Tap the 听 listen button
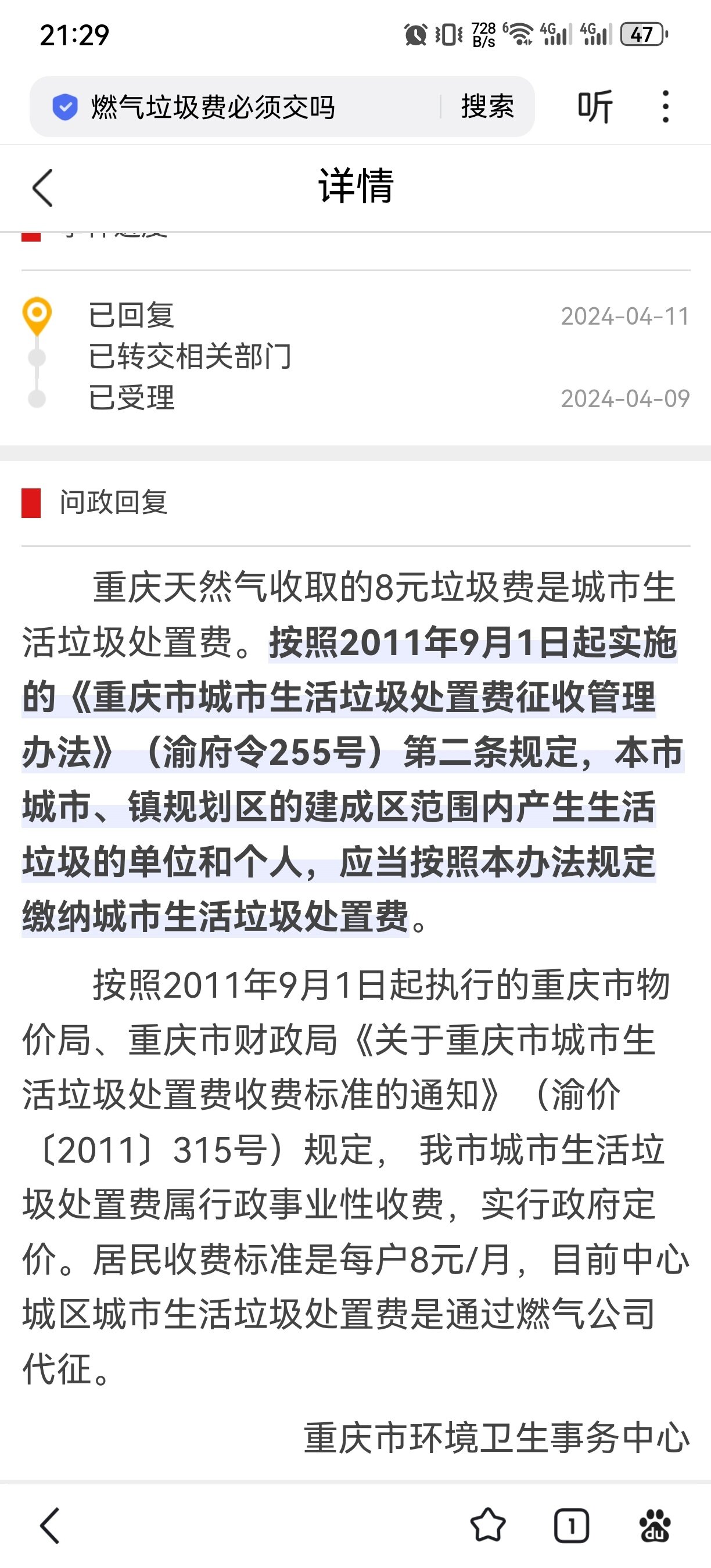This screenshot has height=1568, width=711. 595,107
